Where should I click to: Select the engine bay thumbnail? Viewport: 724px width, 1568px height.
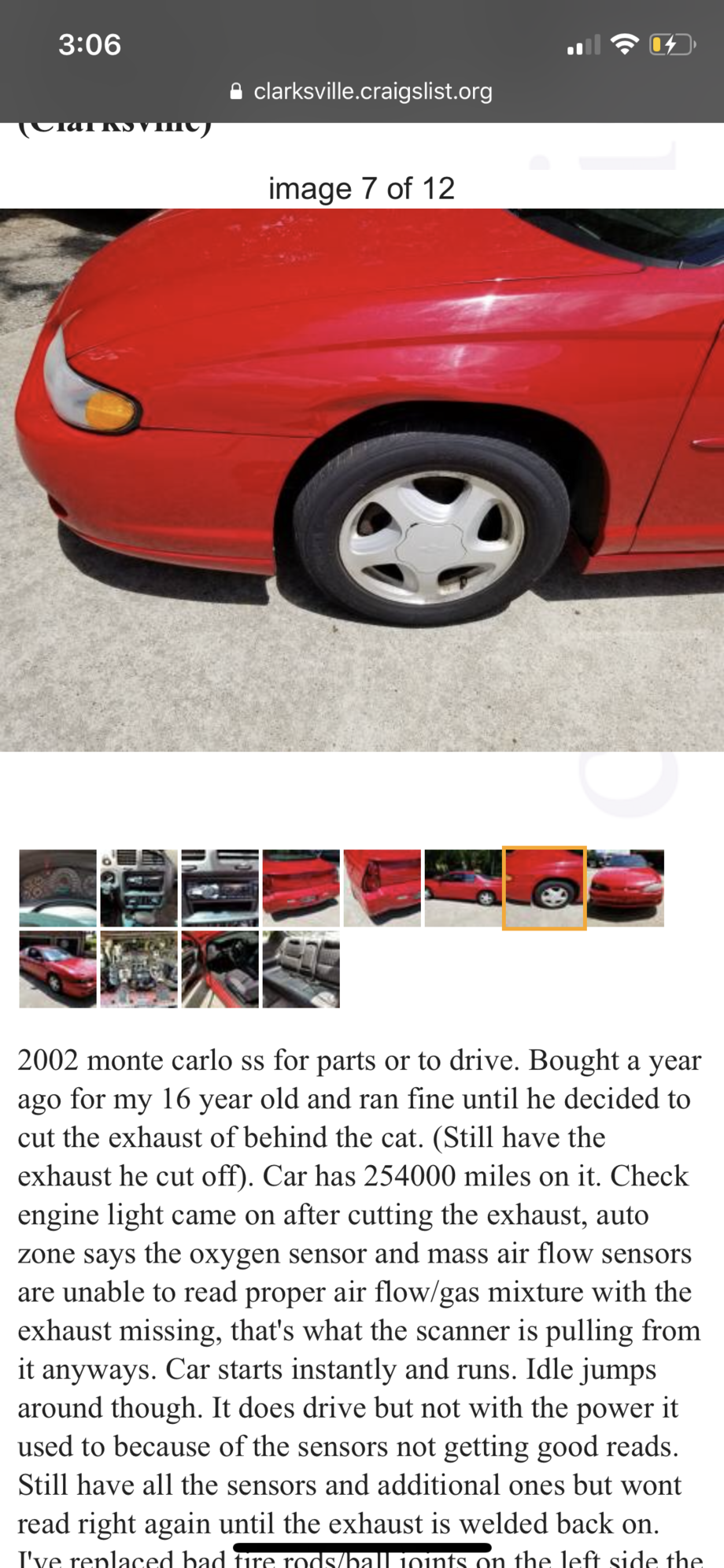click(139, 969)
